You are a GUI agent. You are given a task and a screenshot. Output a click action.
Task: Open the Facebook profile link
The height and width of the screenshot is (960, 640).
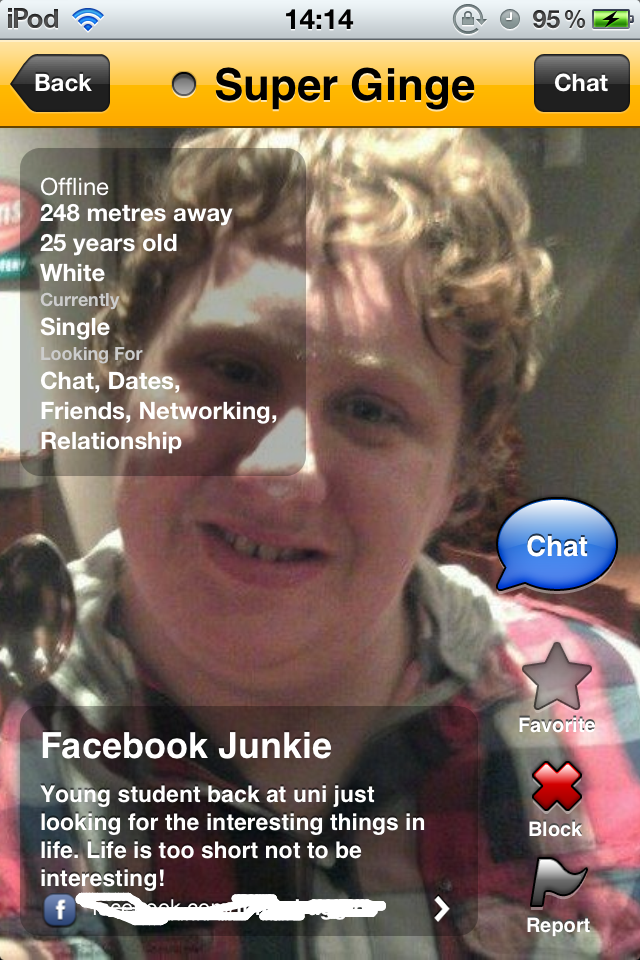pos(245,908)
